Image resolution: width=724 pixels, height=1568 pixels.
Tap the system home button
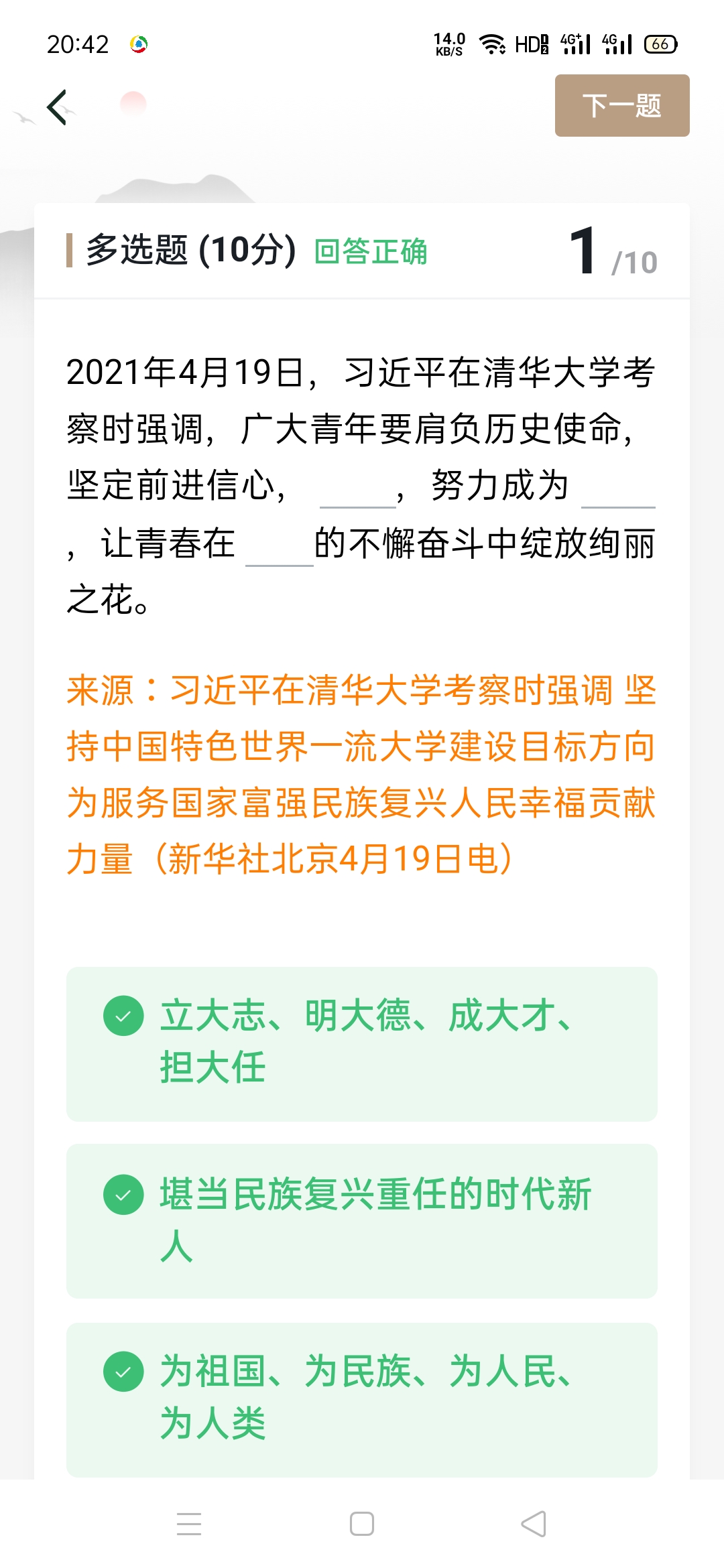tap(362, 1524)
